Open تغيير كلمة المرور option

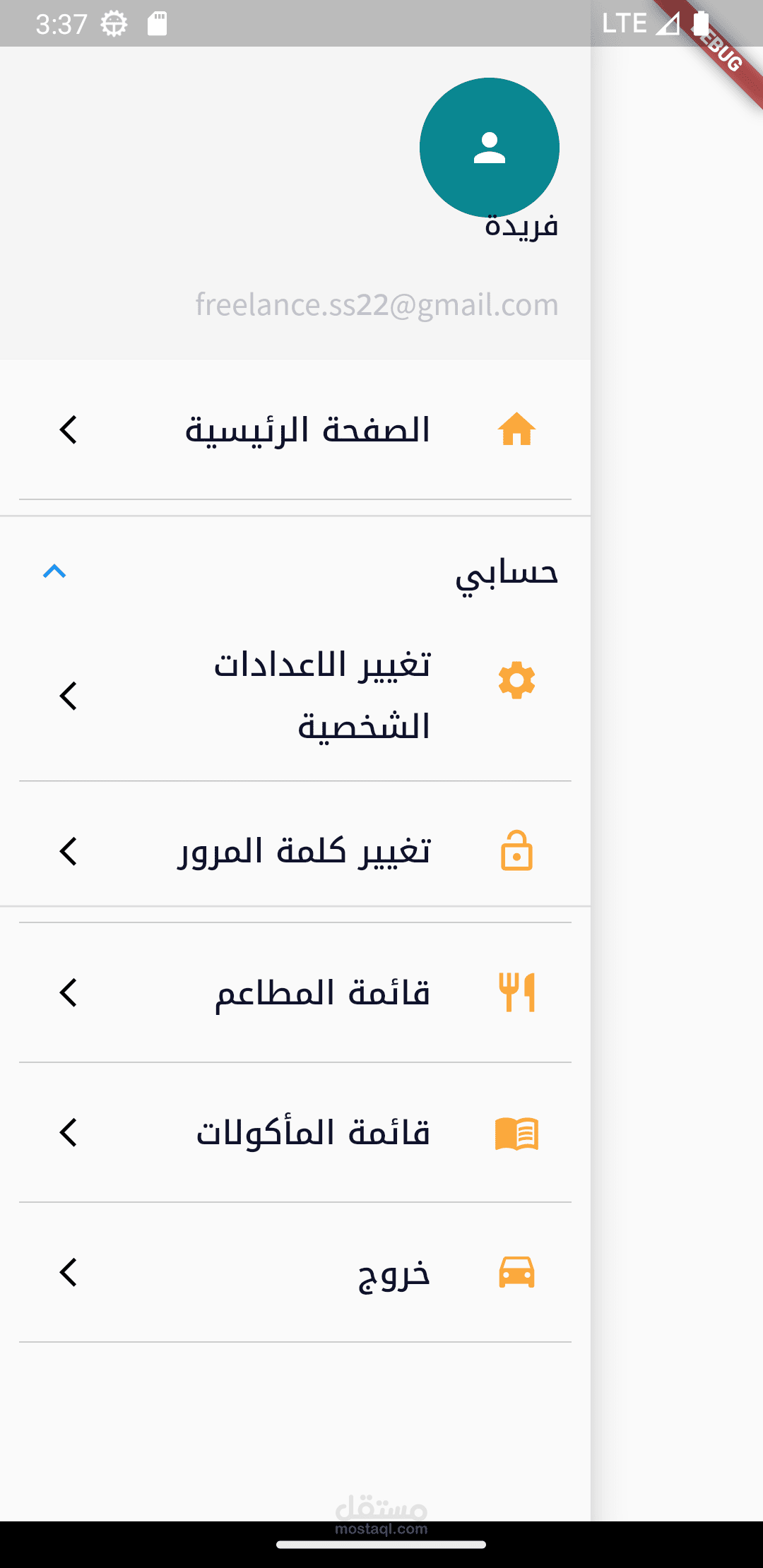(x=304, y=851)
